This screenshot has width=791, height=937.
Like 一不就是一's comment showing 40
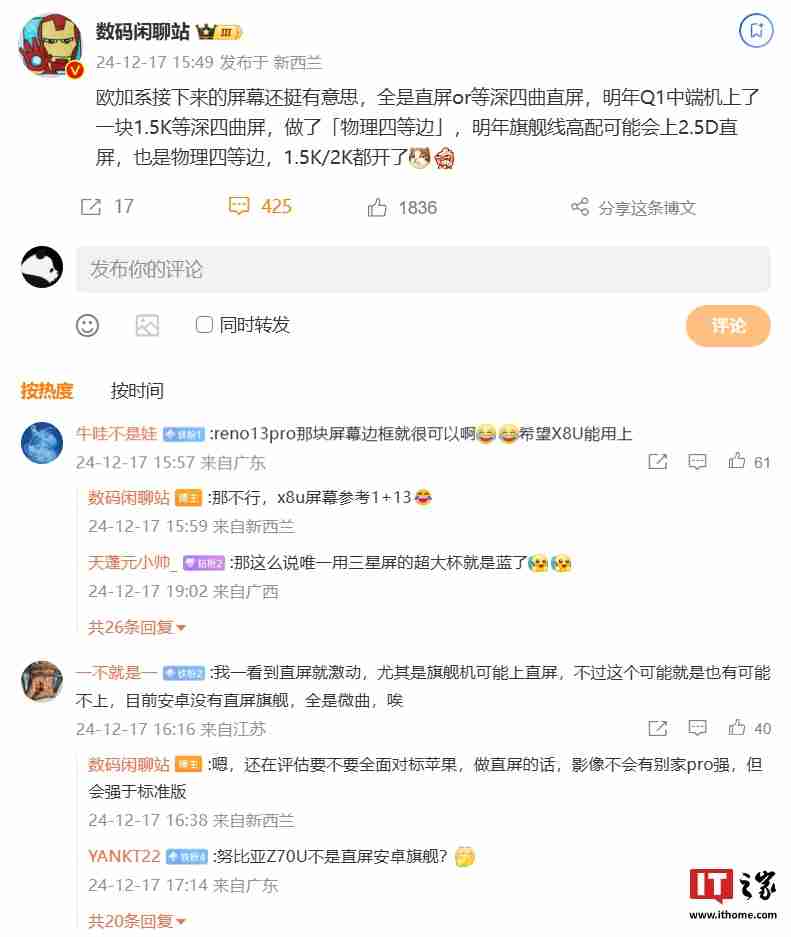point(737,729)
